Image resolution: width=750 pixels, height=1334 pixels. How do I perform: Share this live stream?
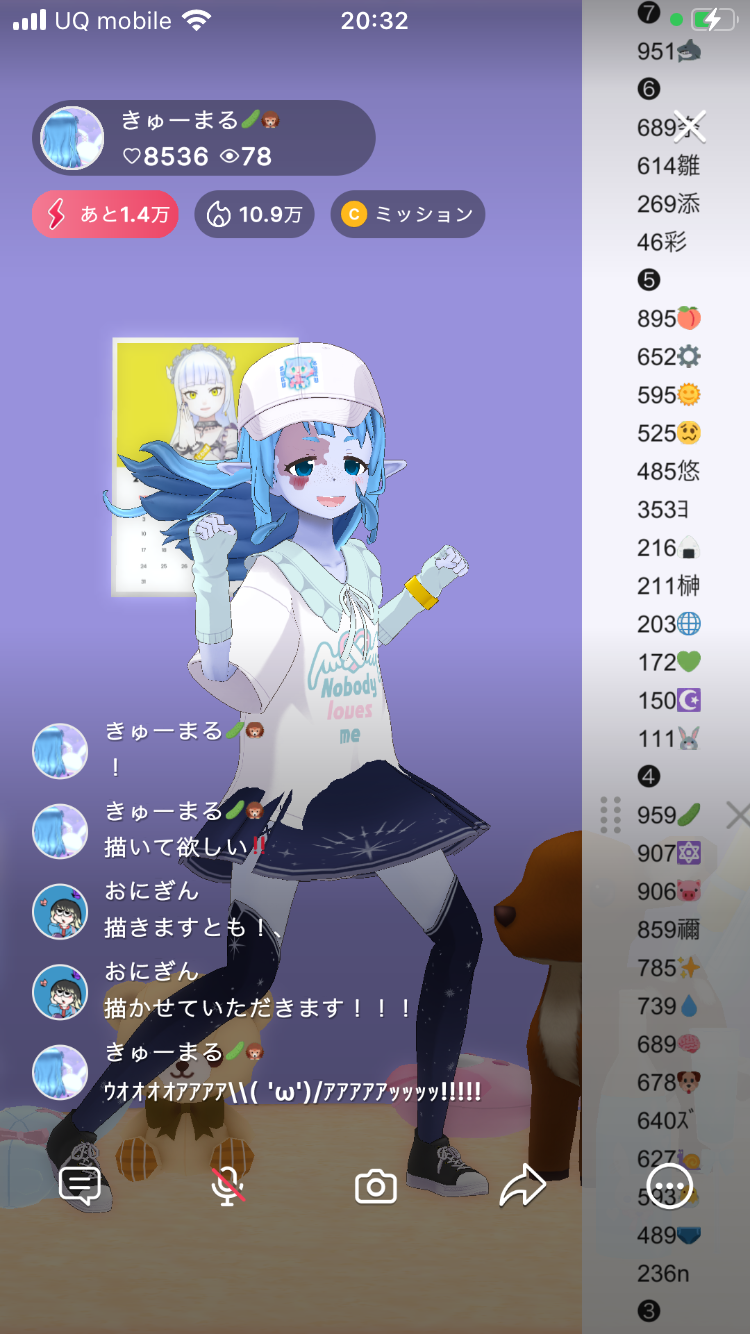click(523, 1186)
